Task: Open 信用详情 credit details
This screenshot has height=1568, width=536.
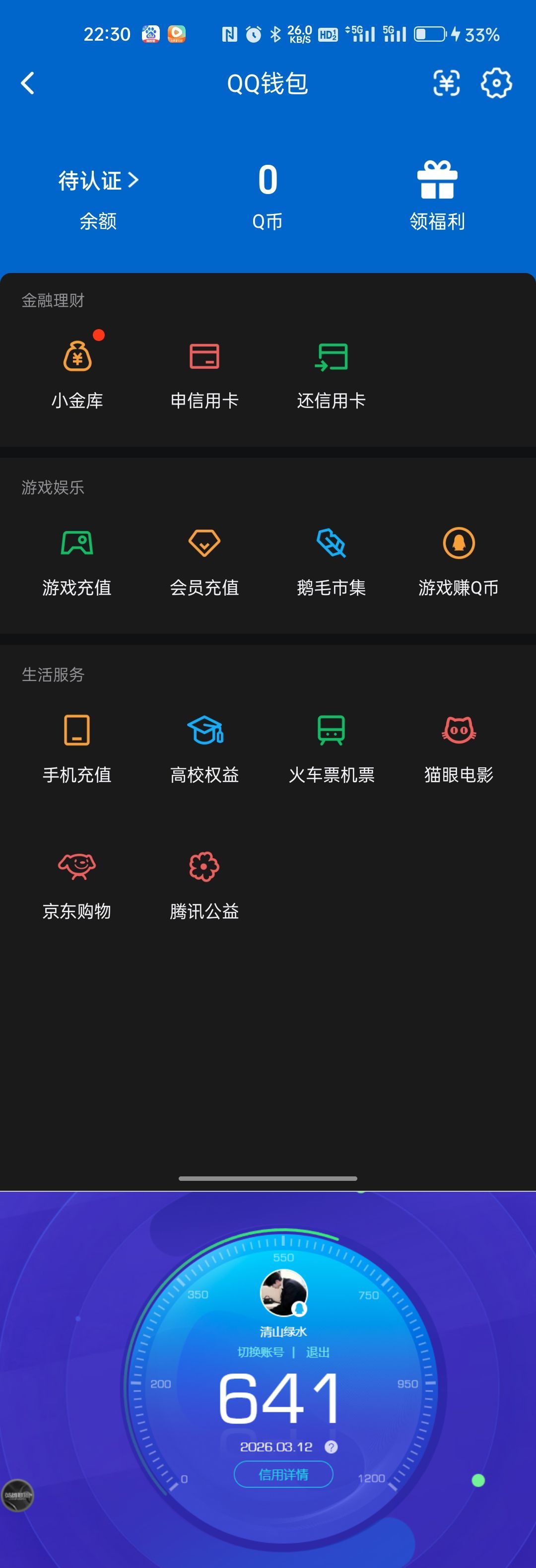Action: click(283, 1474)
